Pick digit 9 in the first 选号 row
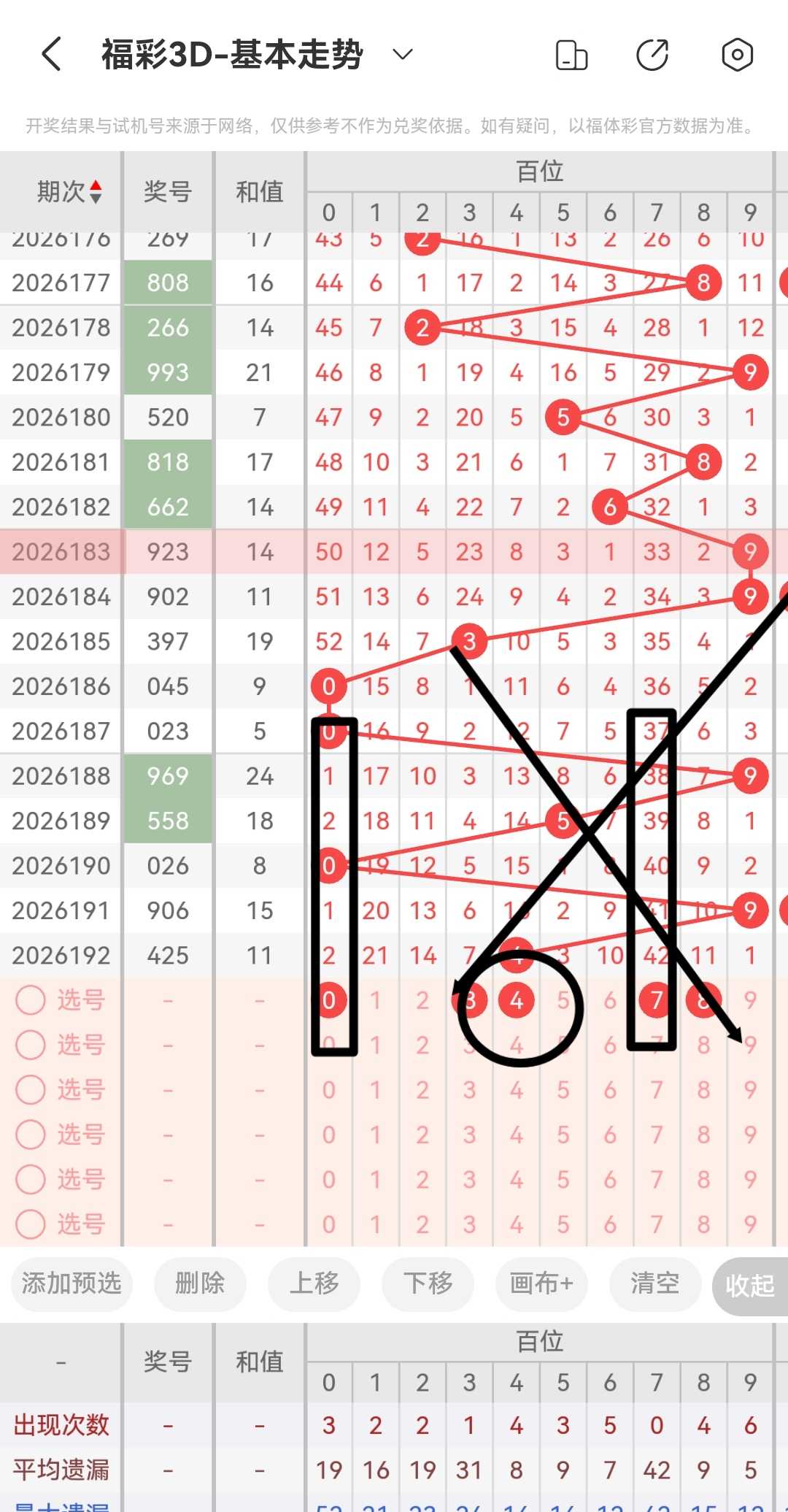Viewport: 788px width, 1512px height. [750, 1000]
